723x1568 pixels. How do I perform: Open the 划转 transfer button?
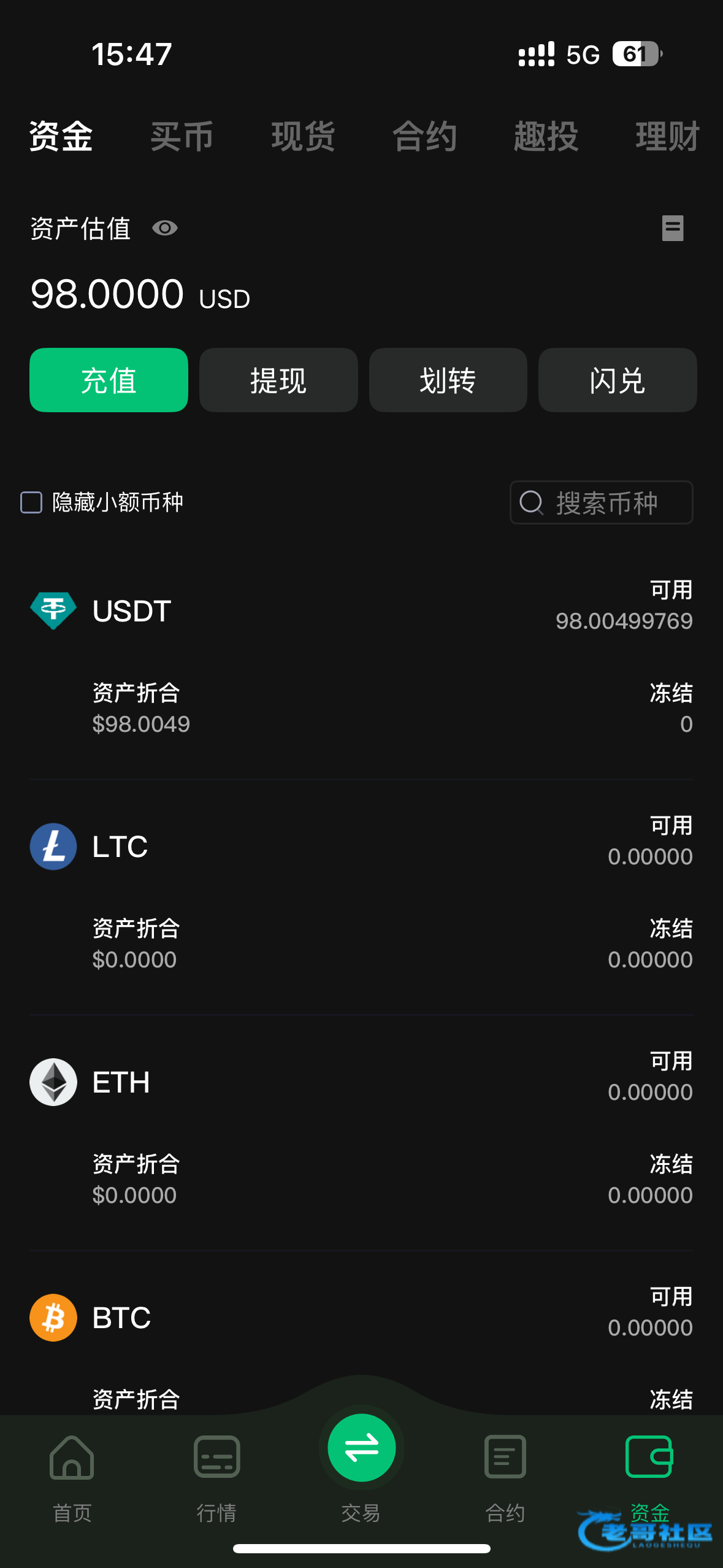448,380
